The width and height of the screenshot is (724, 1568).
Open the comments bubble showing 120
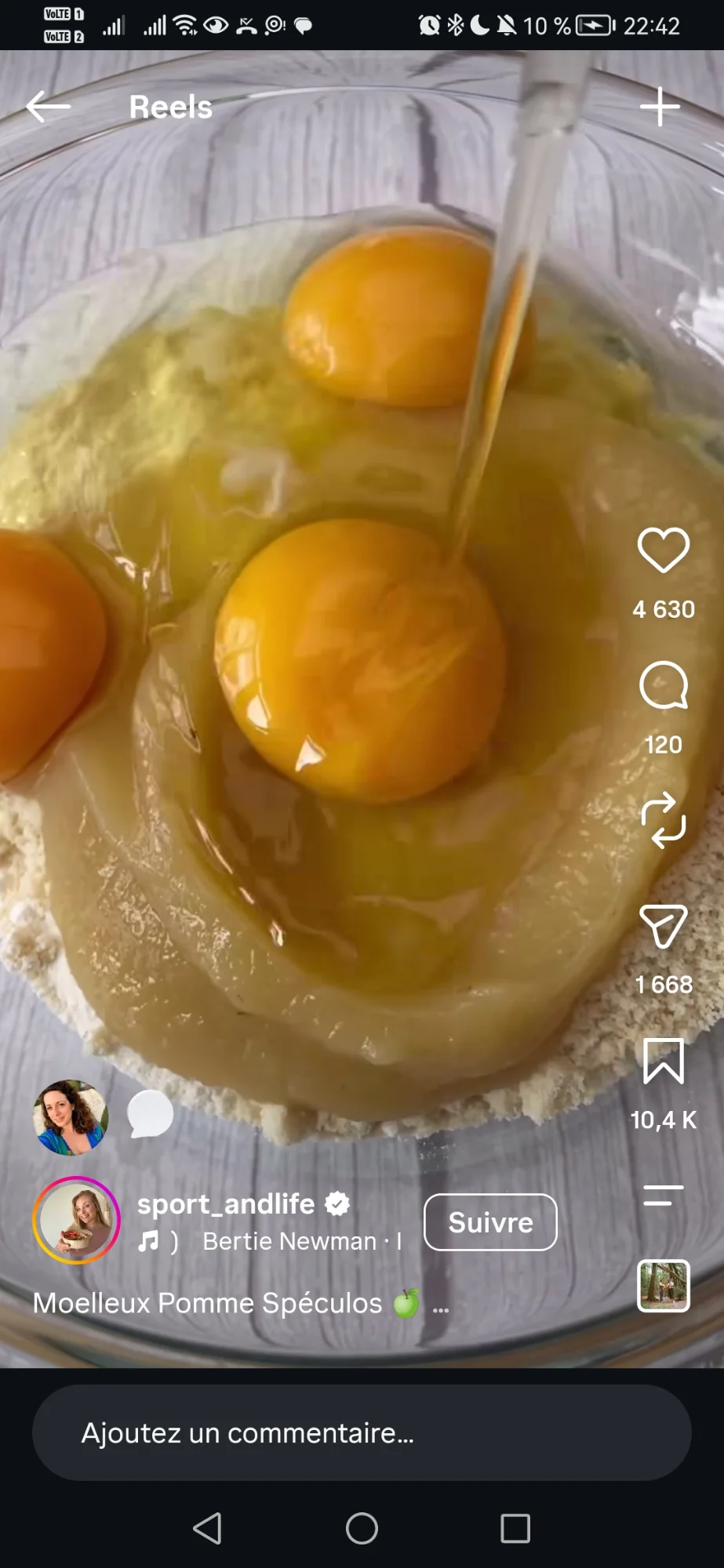pos(664,685)
